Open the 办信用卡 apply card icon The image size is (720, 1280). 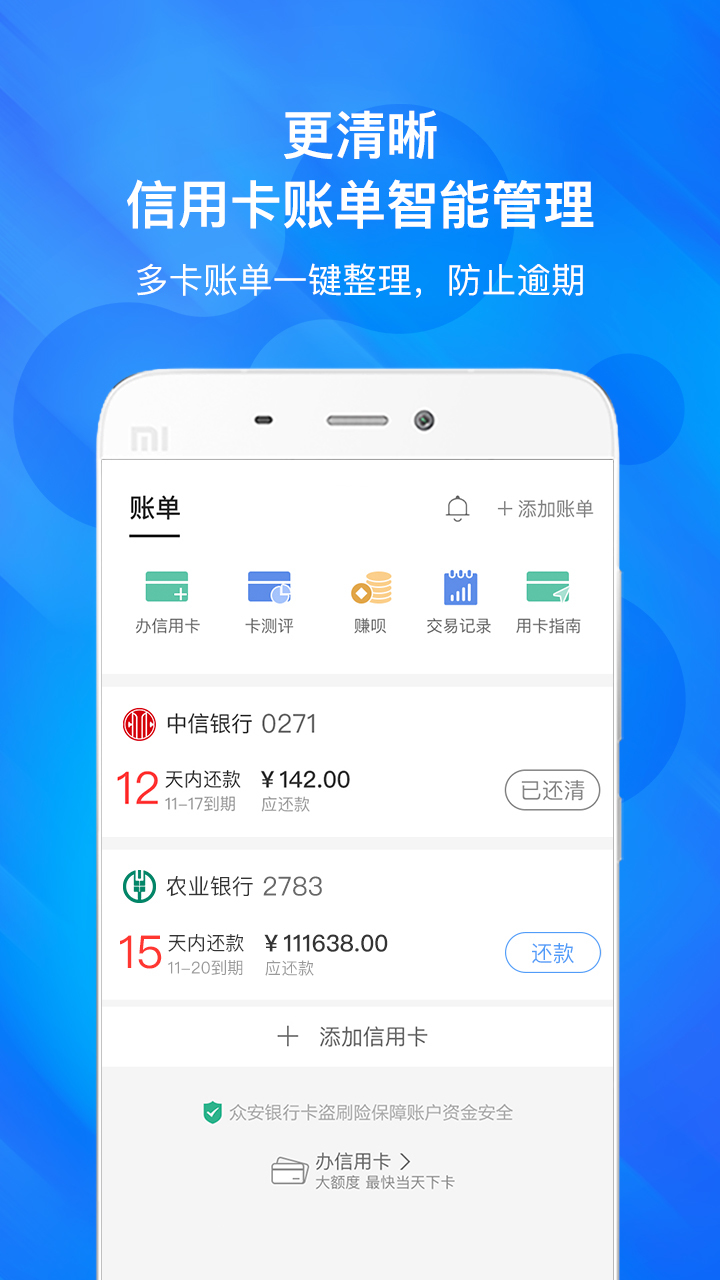(x=166, y=587)
